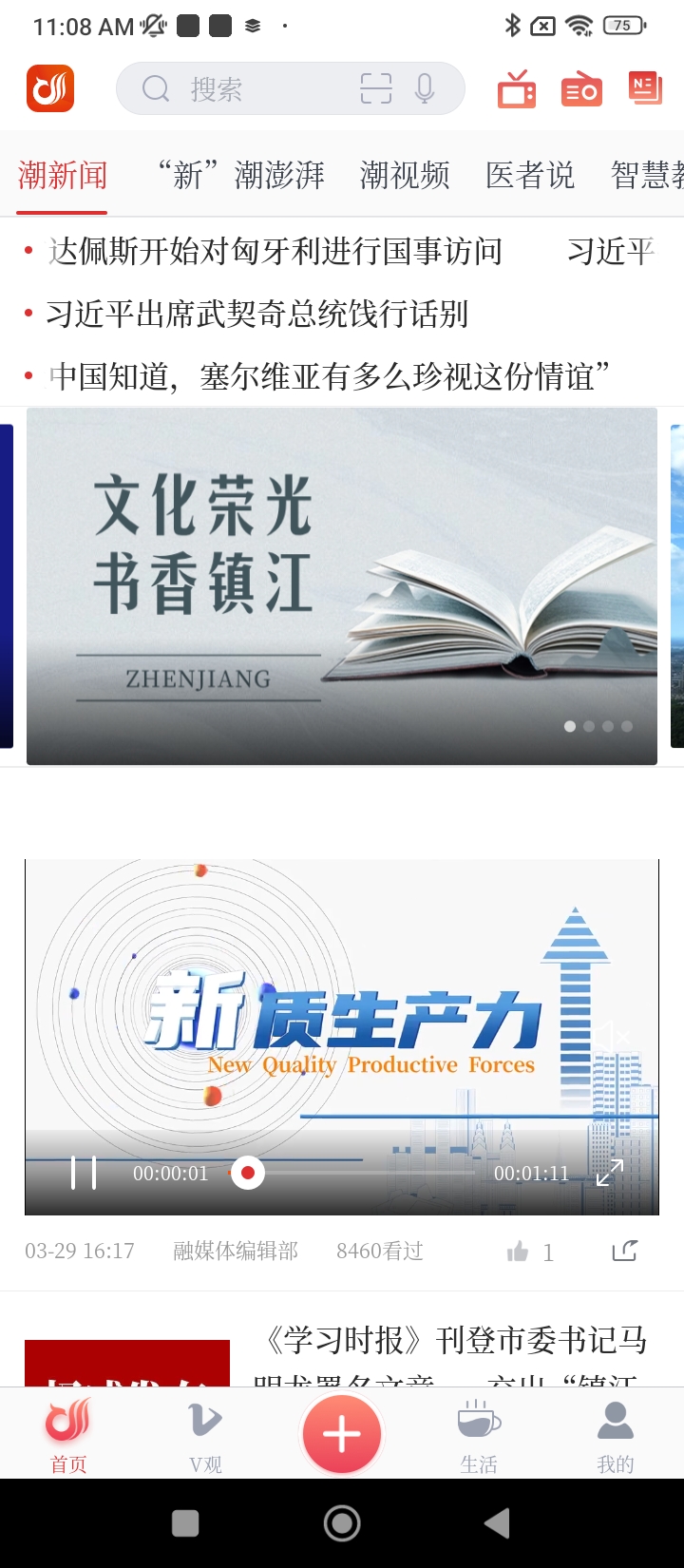This screenshot has width=684, height=1568.
Task: Open the radio icon
Action: point(581,89)
